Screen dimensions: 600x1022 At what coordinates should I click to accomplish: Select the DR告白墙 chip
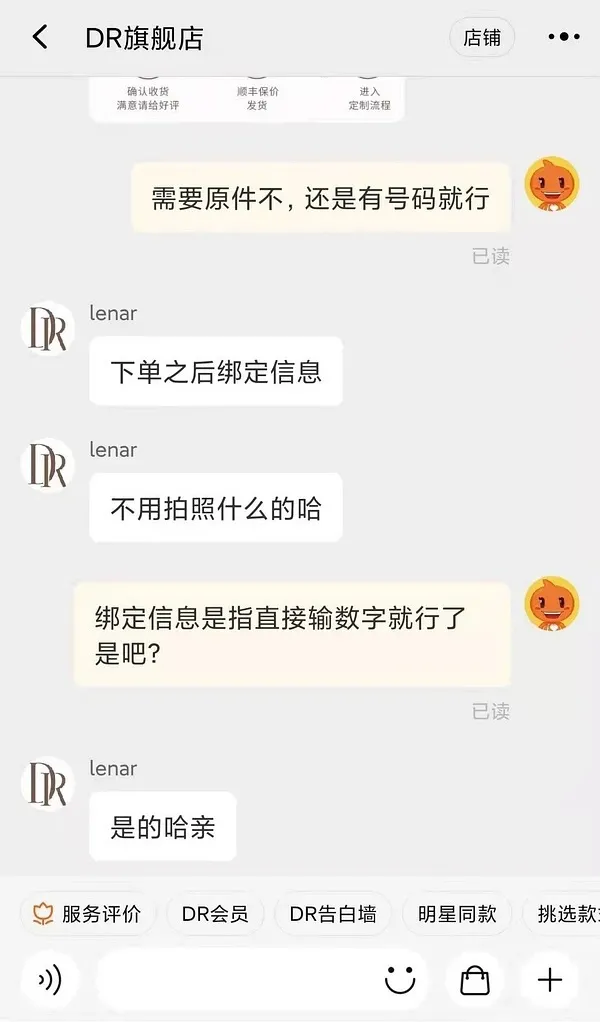click(332, 913)
